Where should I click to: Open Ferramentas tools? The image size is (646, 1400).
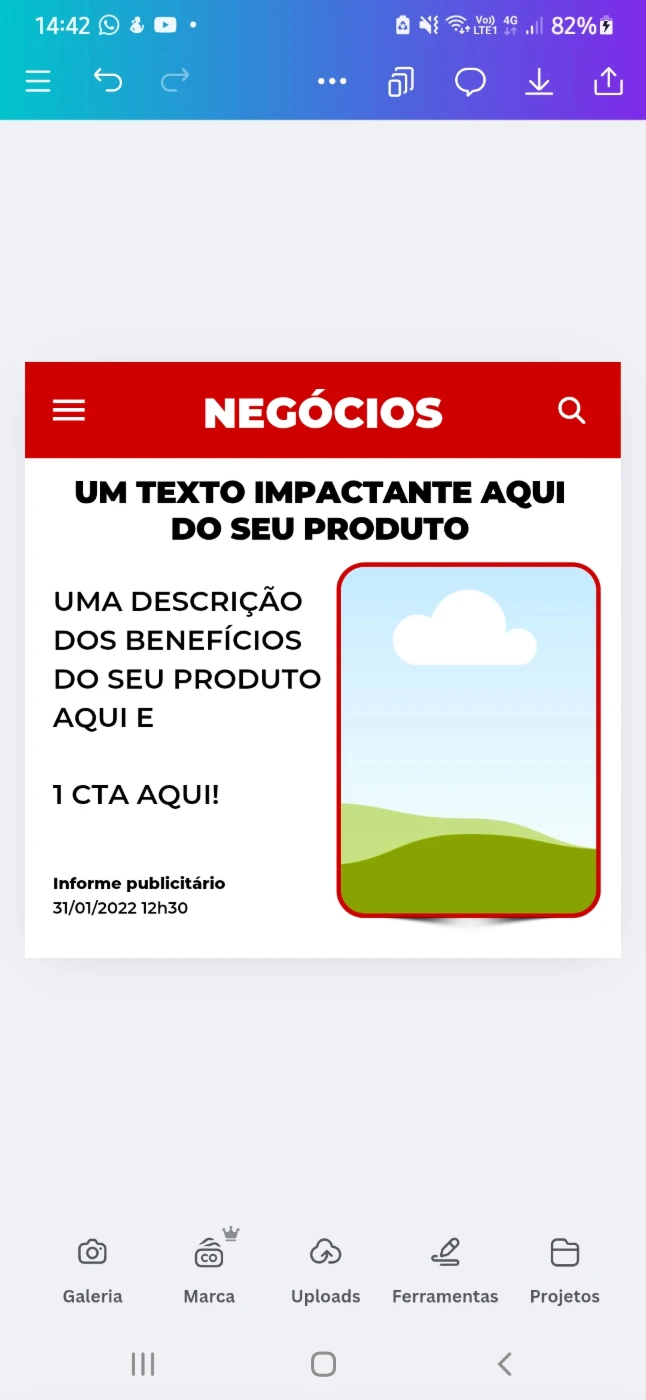[445, 1271]
